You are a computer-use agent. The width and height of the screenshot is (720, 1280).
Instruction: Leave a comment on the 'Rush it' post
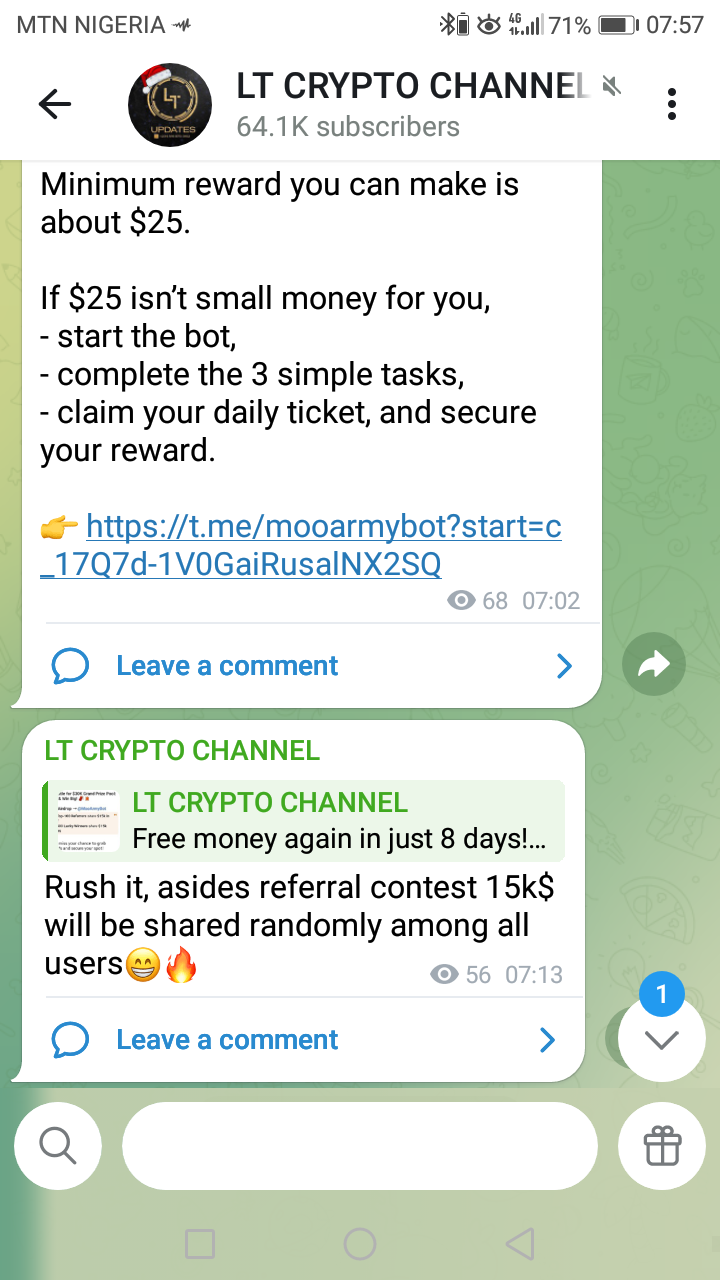[228, 1040]
